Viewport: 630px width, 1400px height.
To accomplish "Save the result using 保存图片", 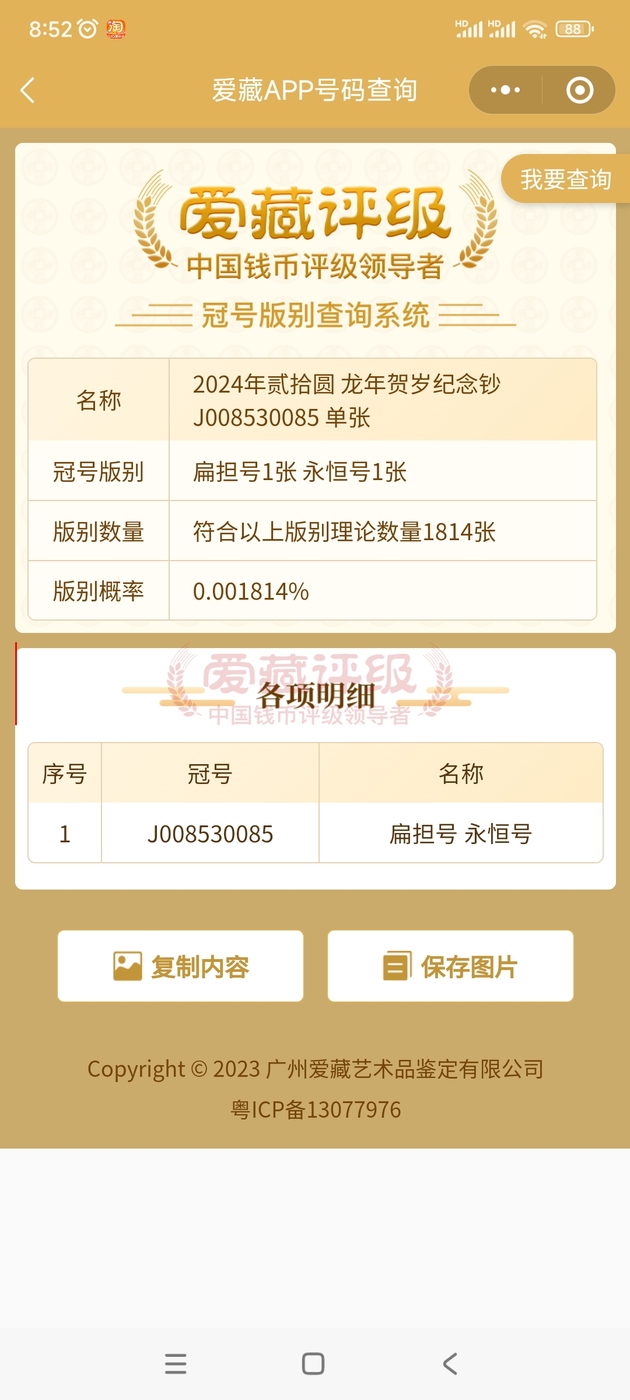I will (450, 966).
